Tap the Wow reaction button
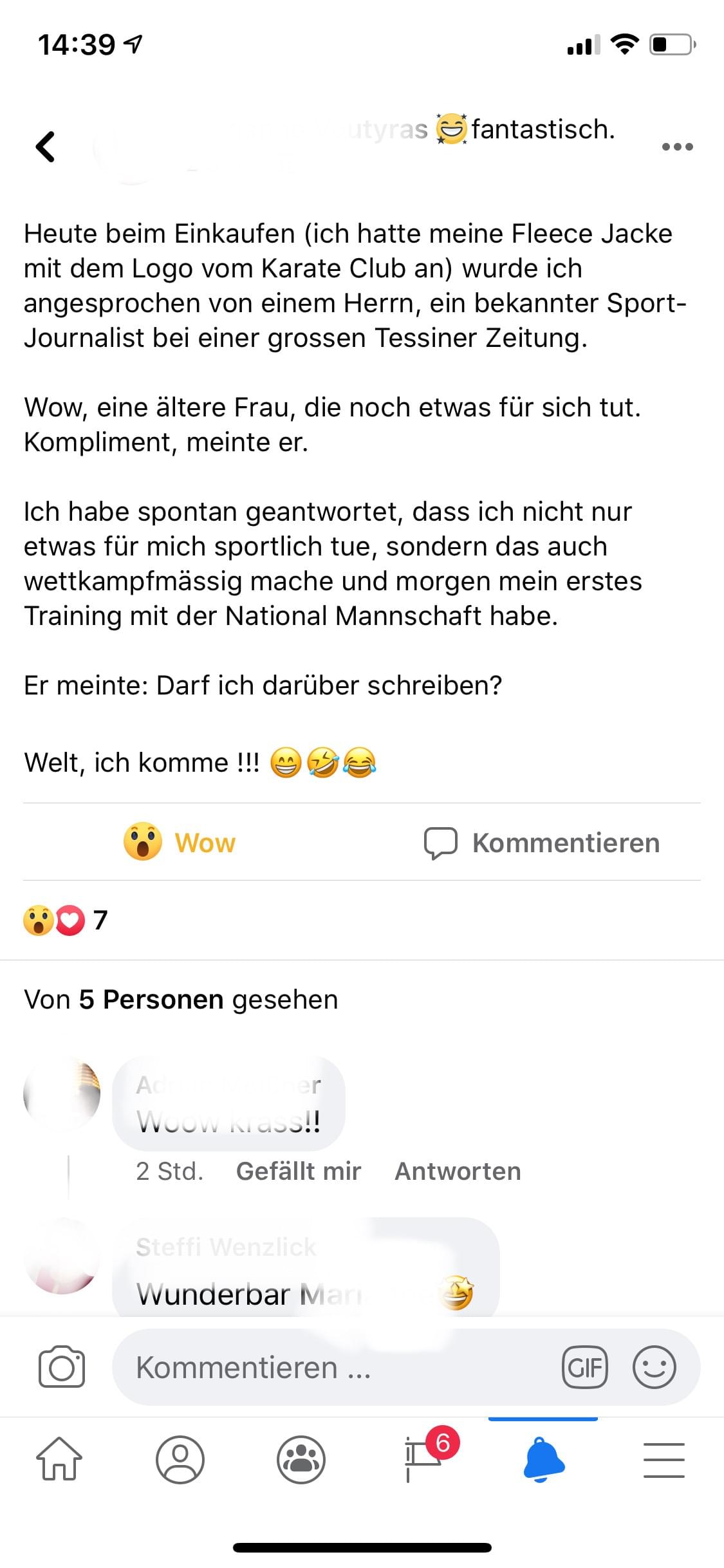This screenshot has height=1568, width=724. pyautogui.click(x=180, y=842)
